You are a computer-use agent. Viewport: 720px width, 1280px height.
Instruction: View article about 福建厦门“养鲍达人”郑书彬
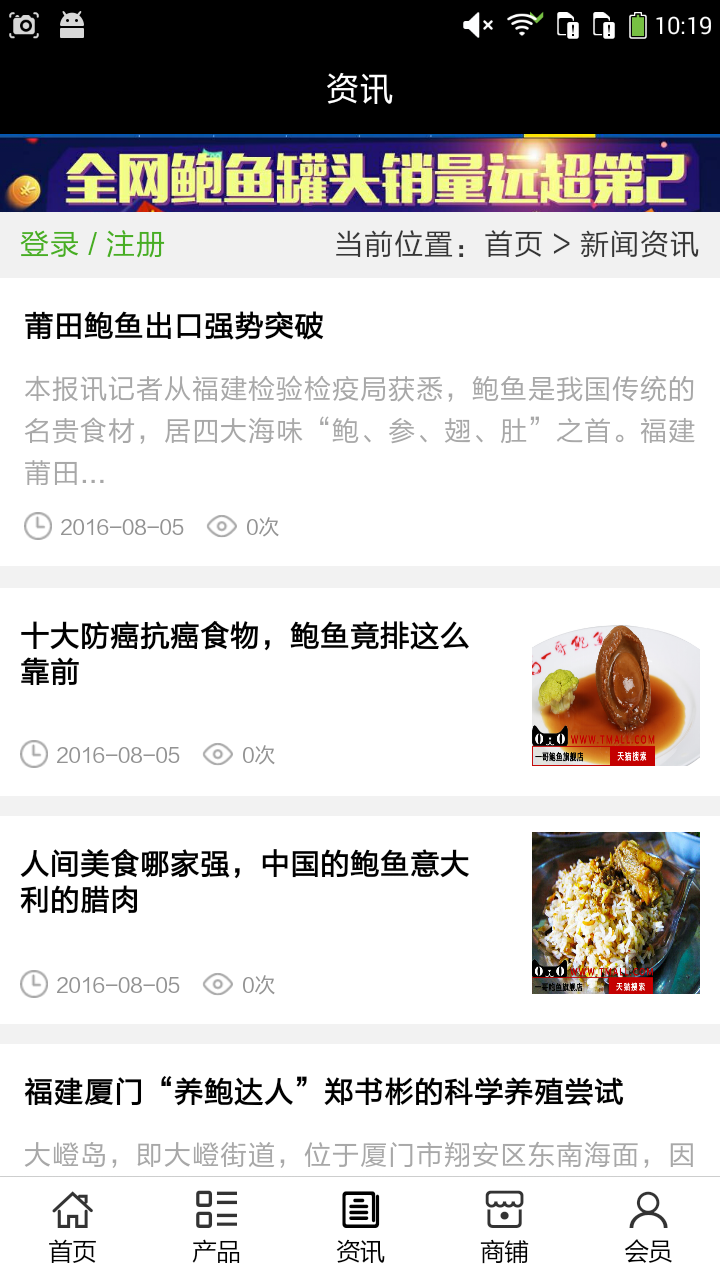point(324,1092)
